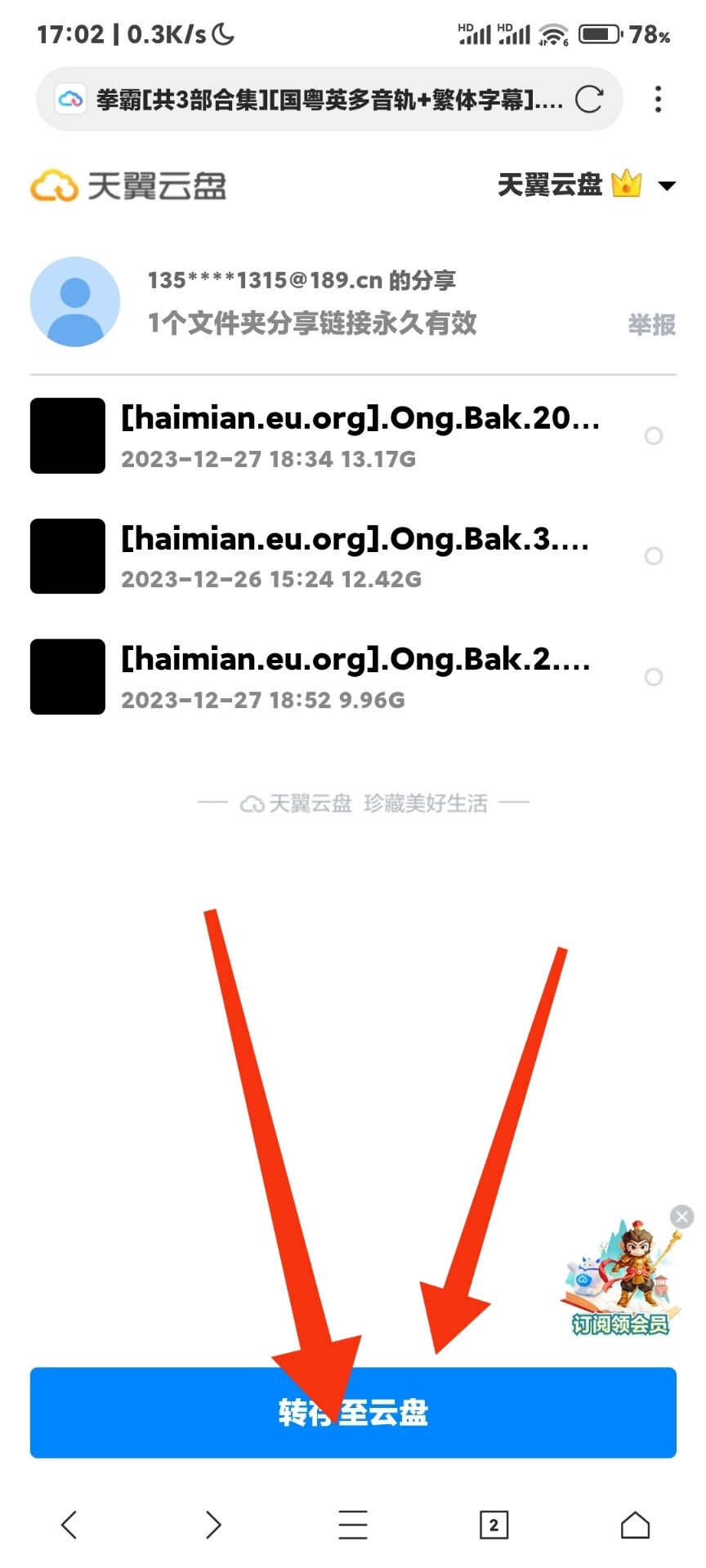706x1568 pixels.
Task: Go forward in browser history
Action: click(x=212, y=1525)
